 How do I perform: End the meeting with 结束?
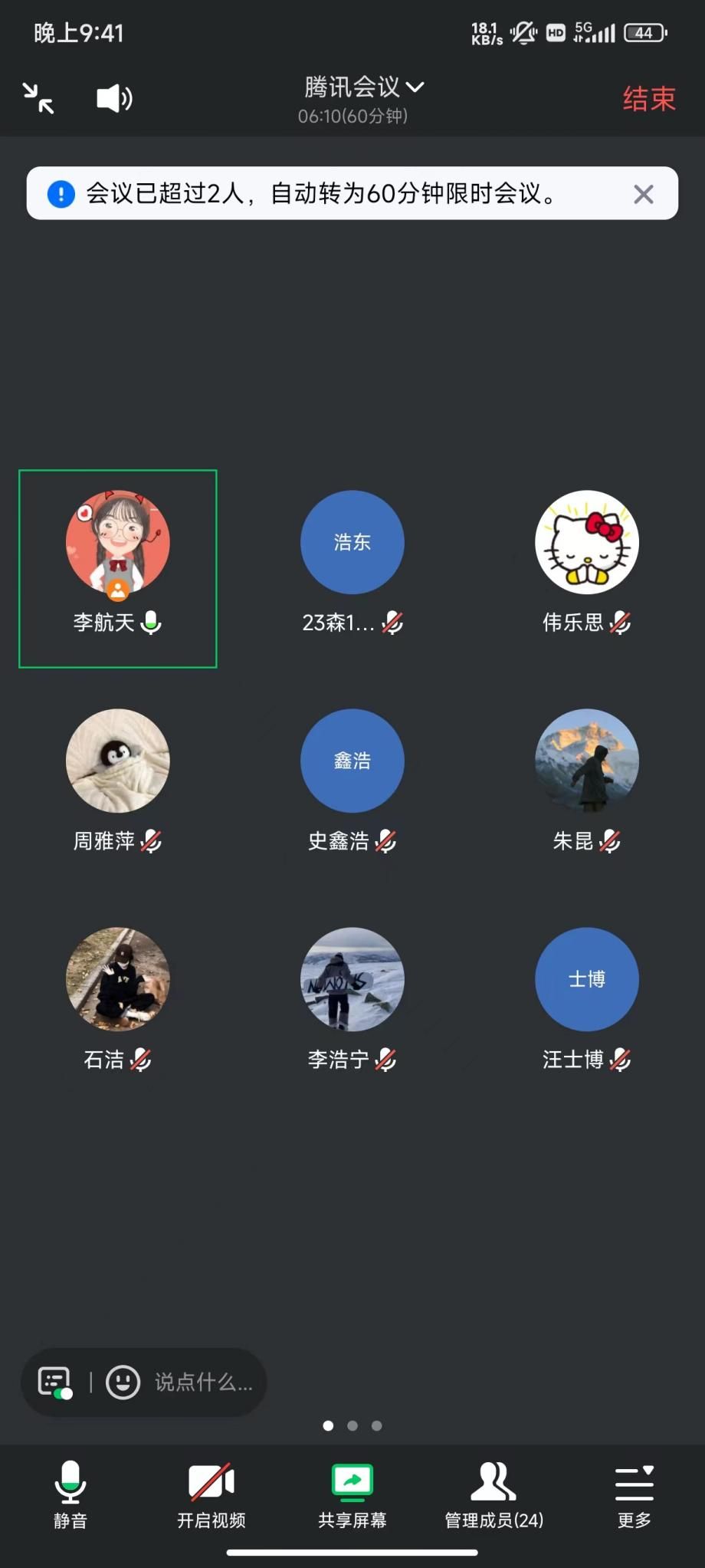[x=648, y=99]
